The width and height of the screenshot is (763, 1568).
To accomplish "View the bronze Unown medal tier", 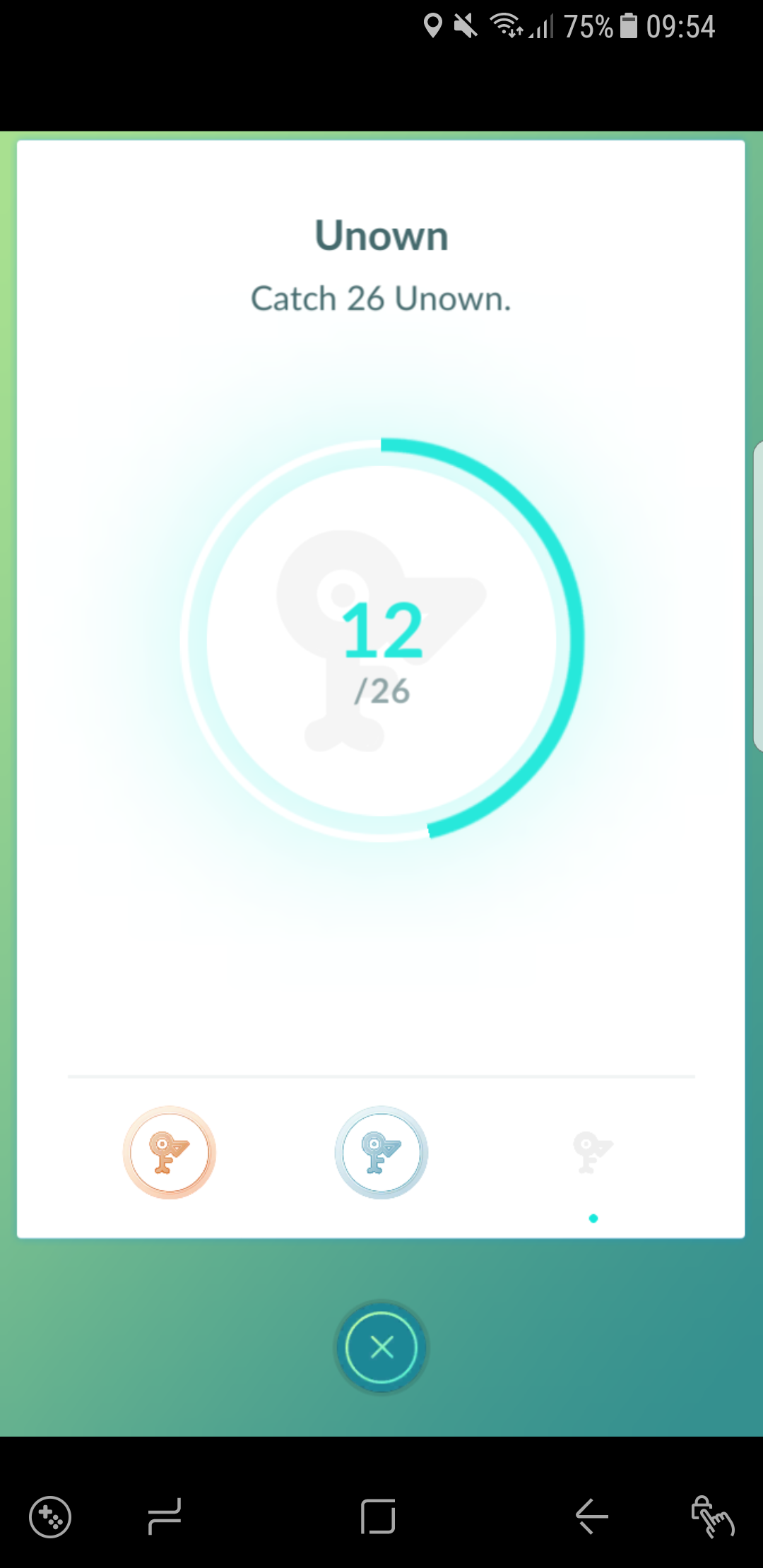I will (170, 1152).
